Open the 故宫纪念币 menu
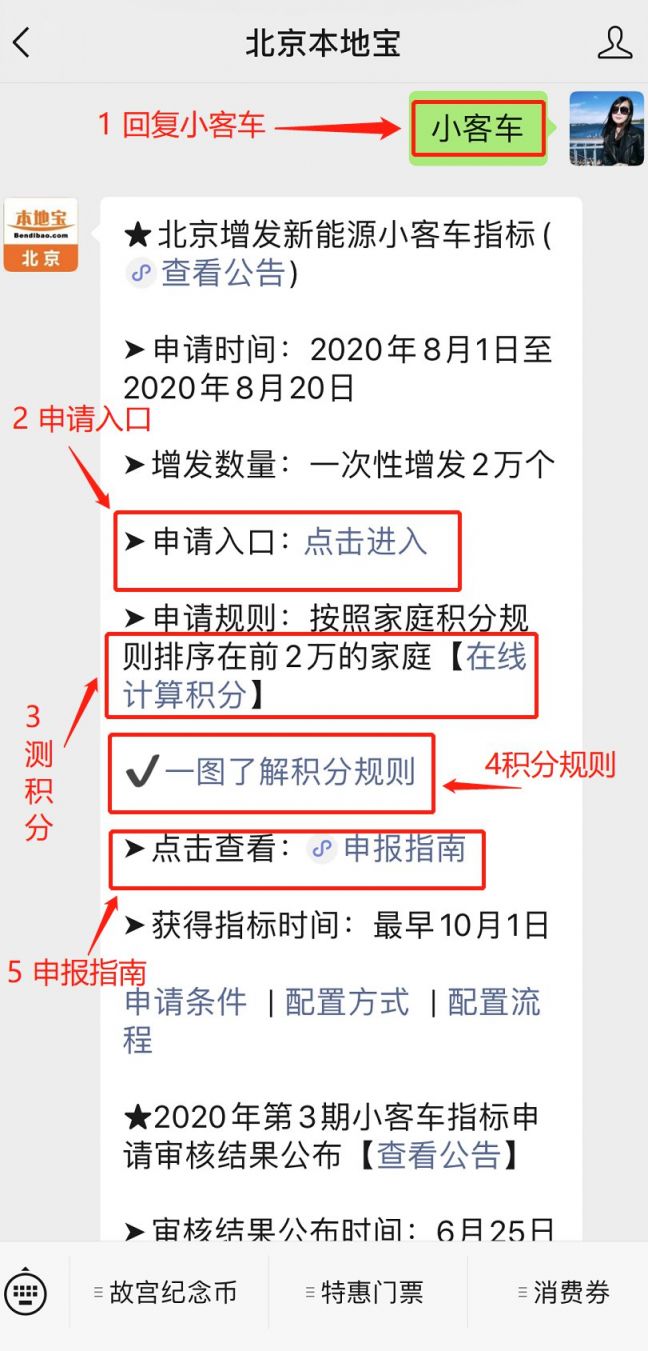The height and width of the screenshot is (1351, 648). coord(170,1293)
